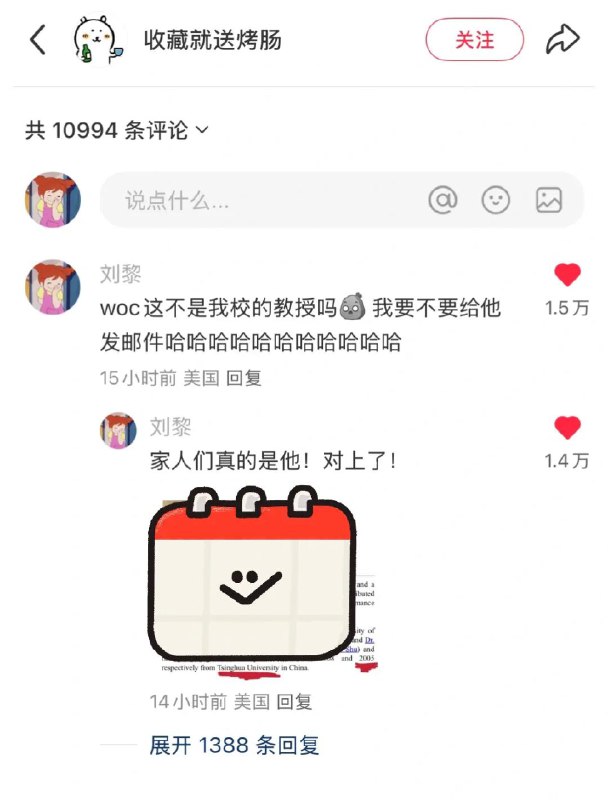
Task: Reply to the comment posted 14小时前
Action: (294, 702)
